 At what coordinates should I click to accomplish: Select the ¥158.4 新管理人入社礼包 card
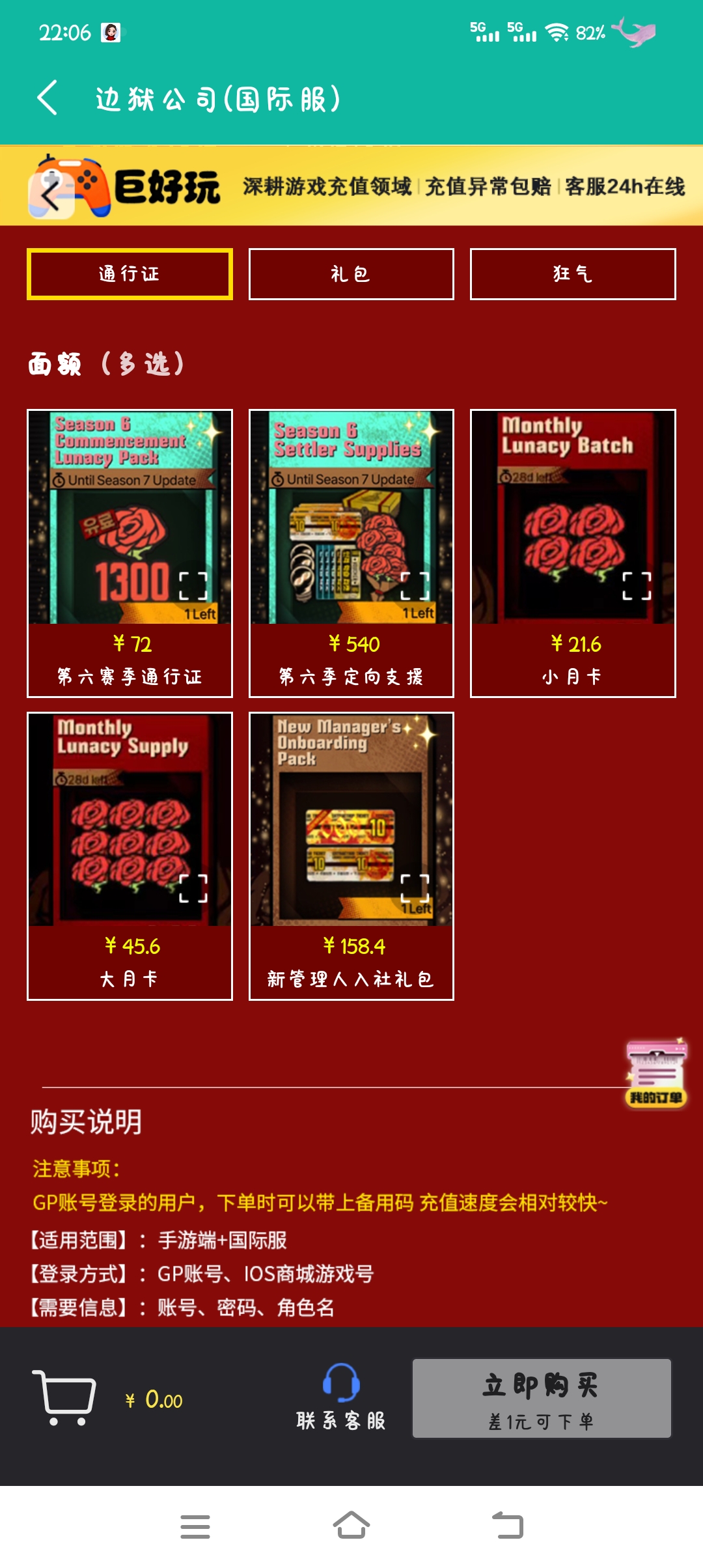[x=351, y=962]
